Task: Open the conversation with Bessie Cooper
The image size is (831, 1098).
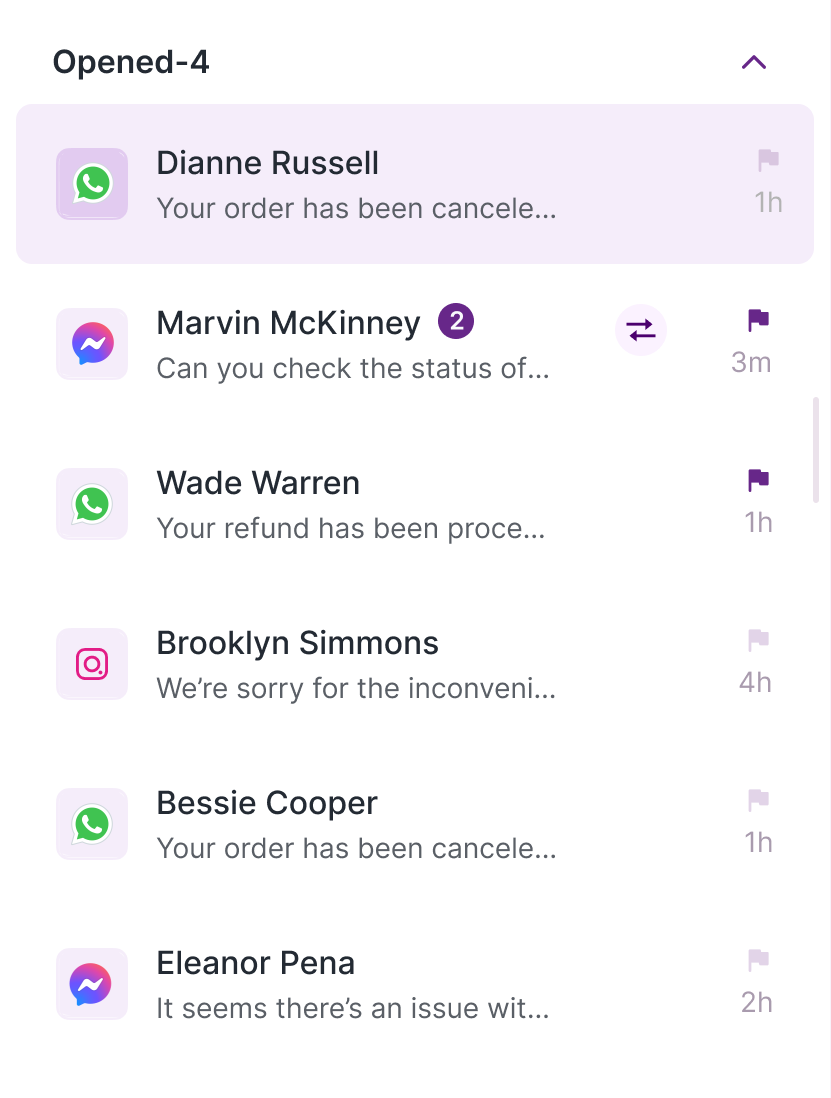Action: 355,825
